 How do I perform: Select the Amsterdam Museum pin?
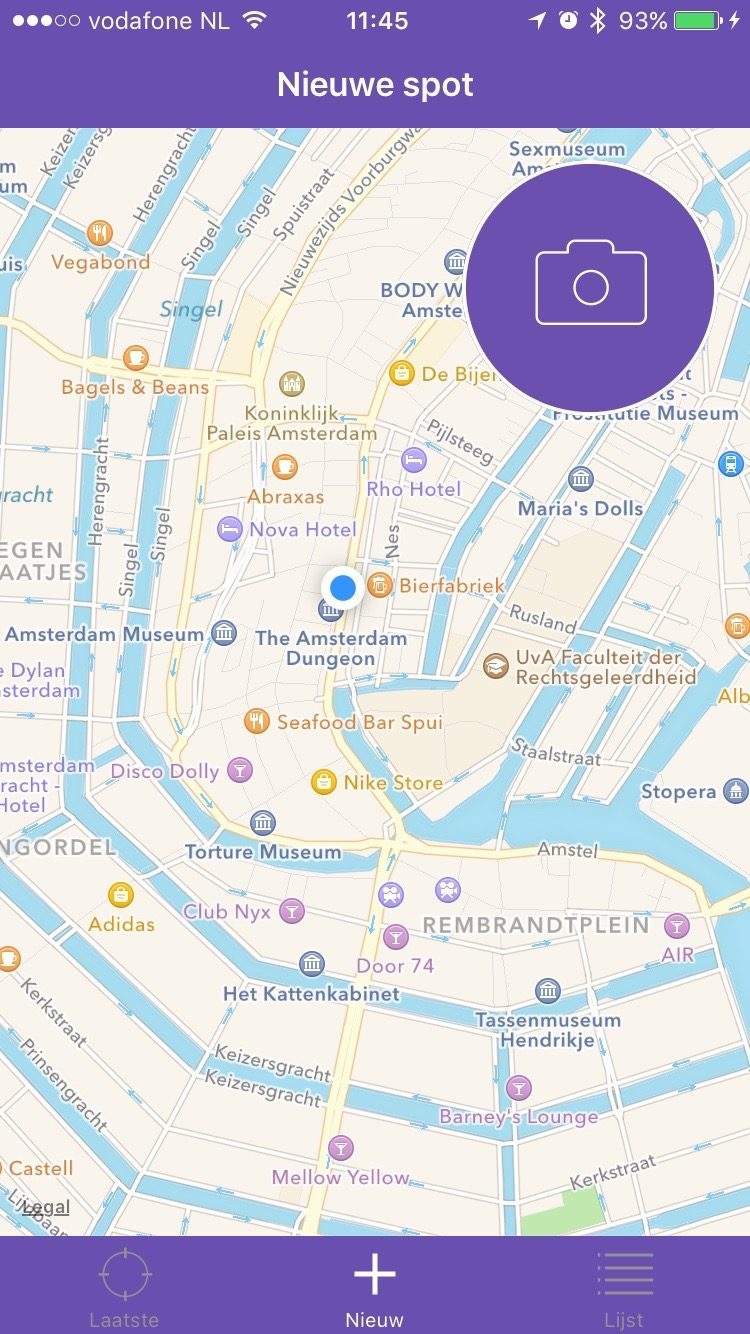coord(224,633)
